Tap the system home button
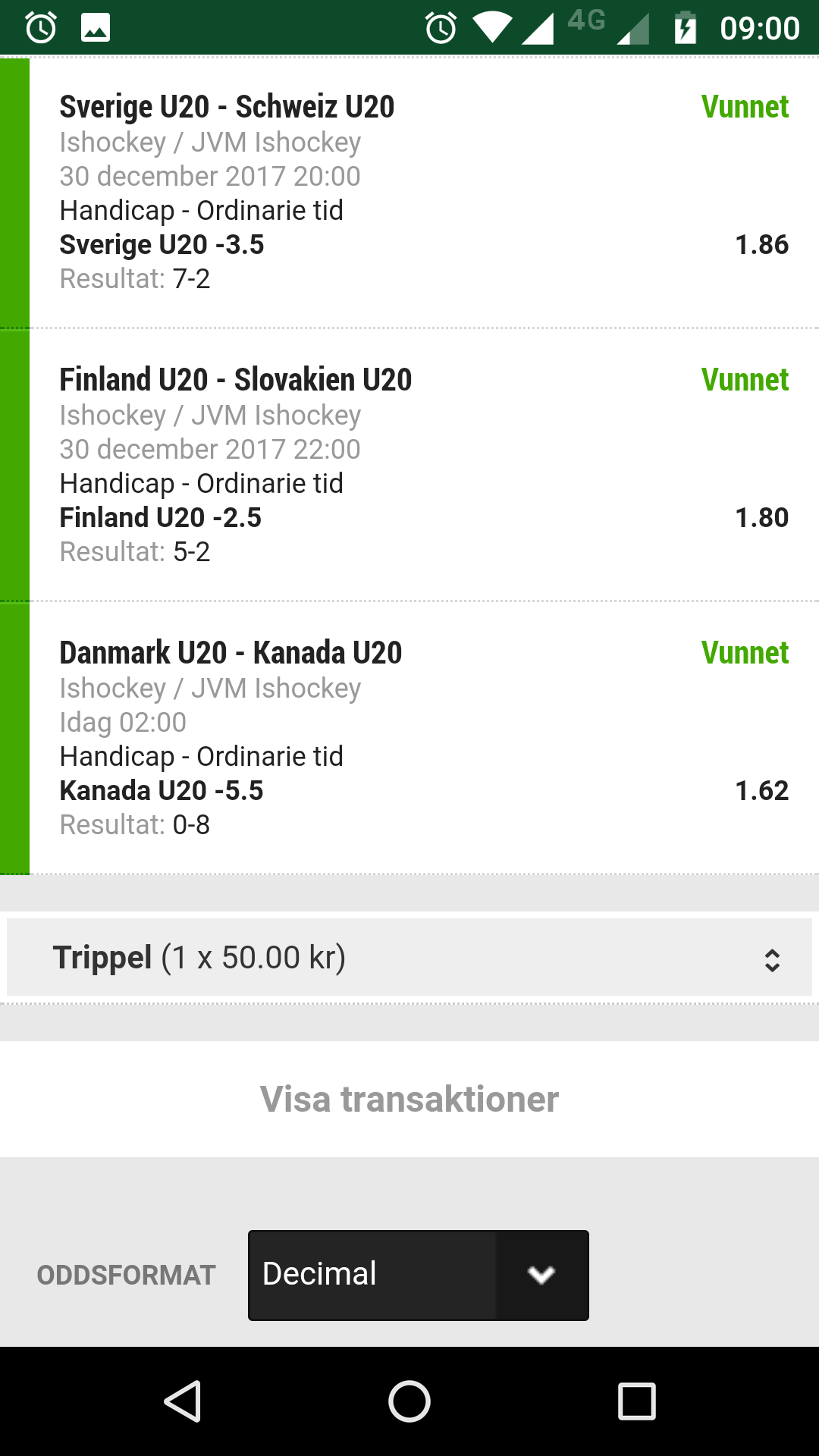819x1456 pixels. [409, 1401]
